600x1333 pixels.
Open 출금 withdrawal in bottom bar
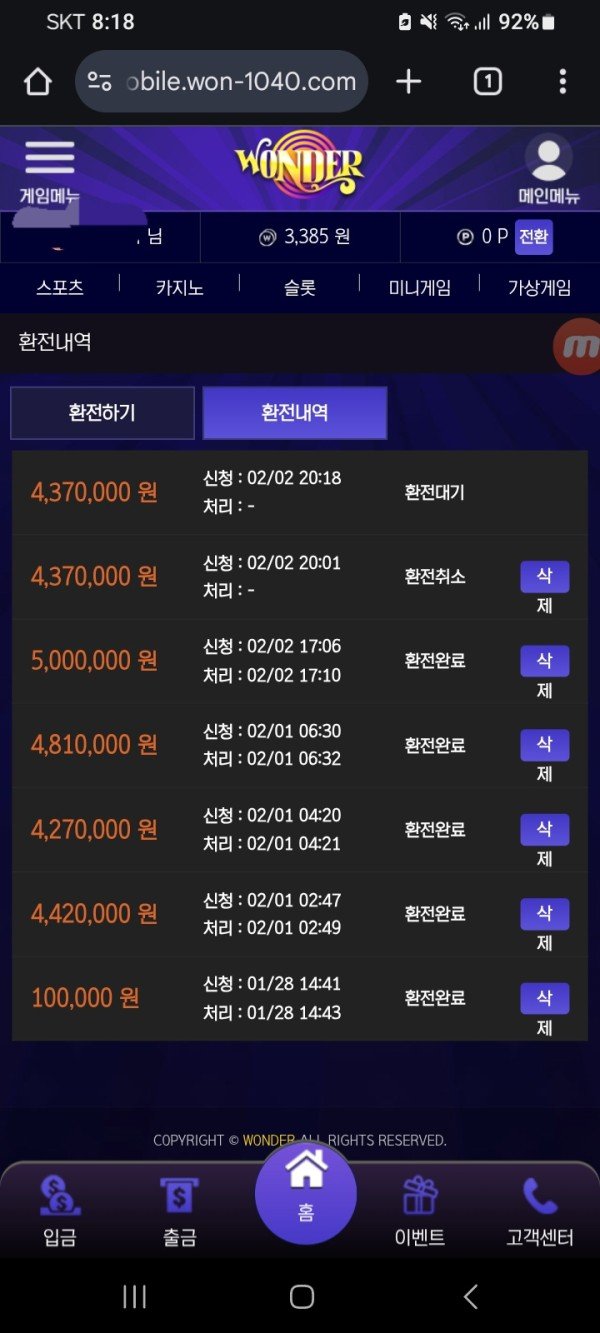click(x=180, y=1210)
